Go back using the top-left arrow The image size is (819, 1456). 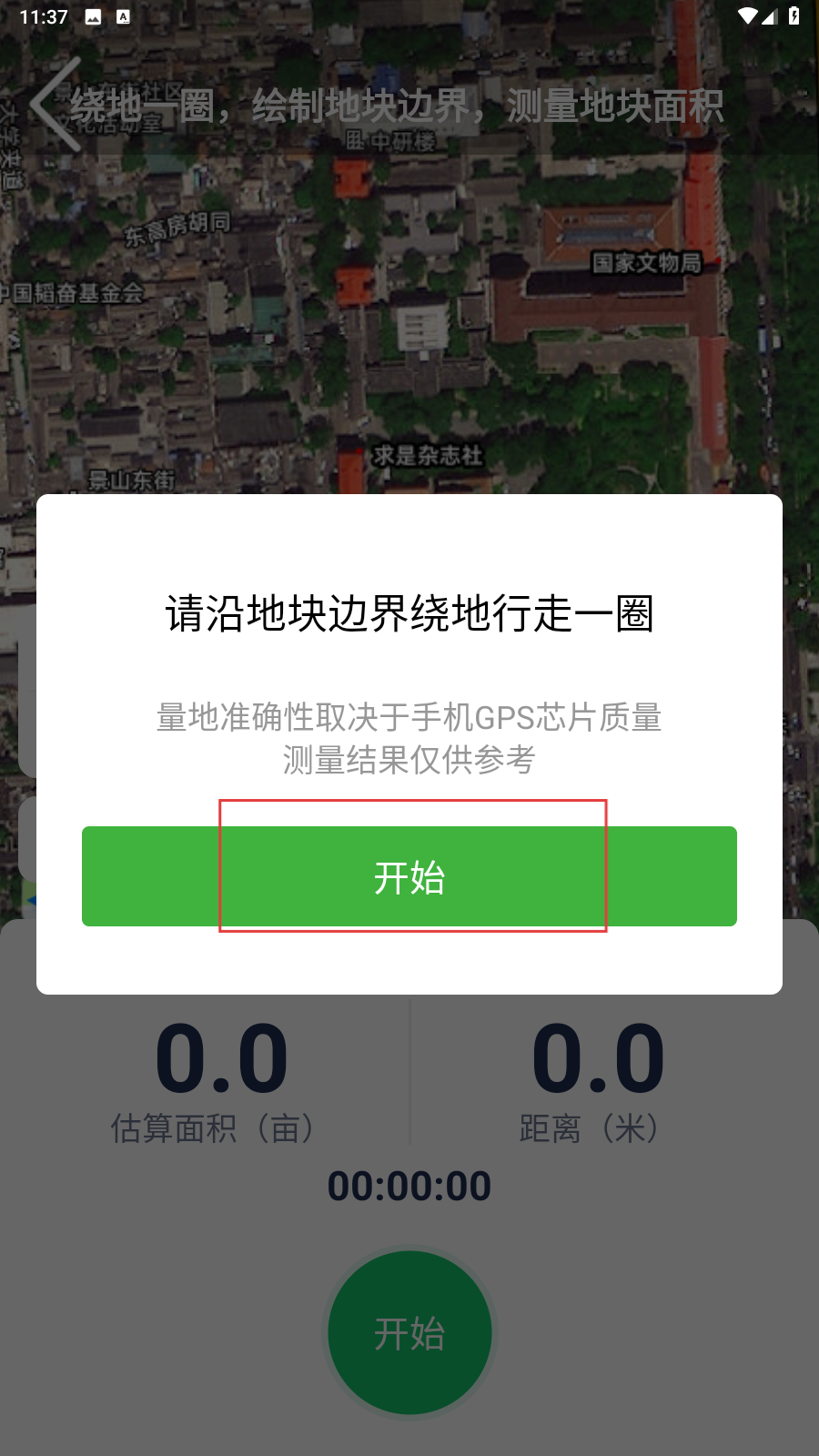55,105
